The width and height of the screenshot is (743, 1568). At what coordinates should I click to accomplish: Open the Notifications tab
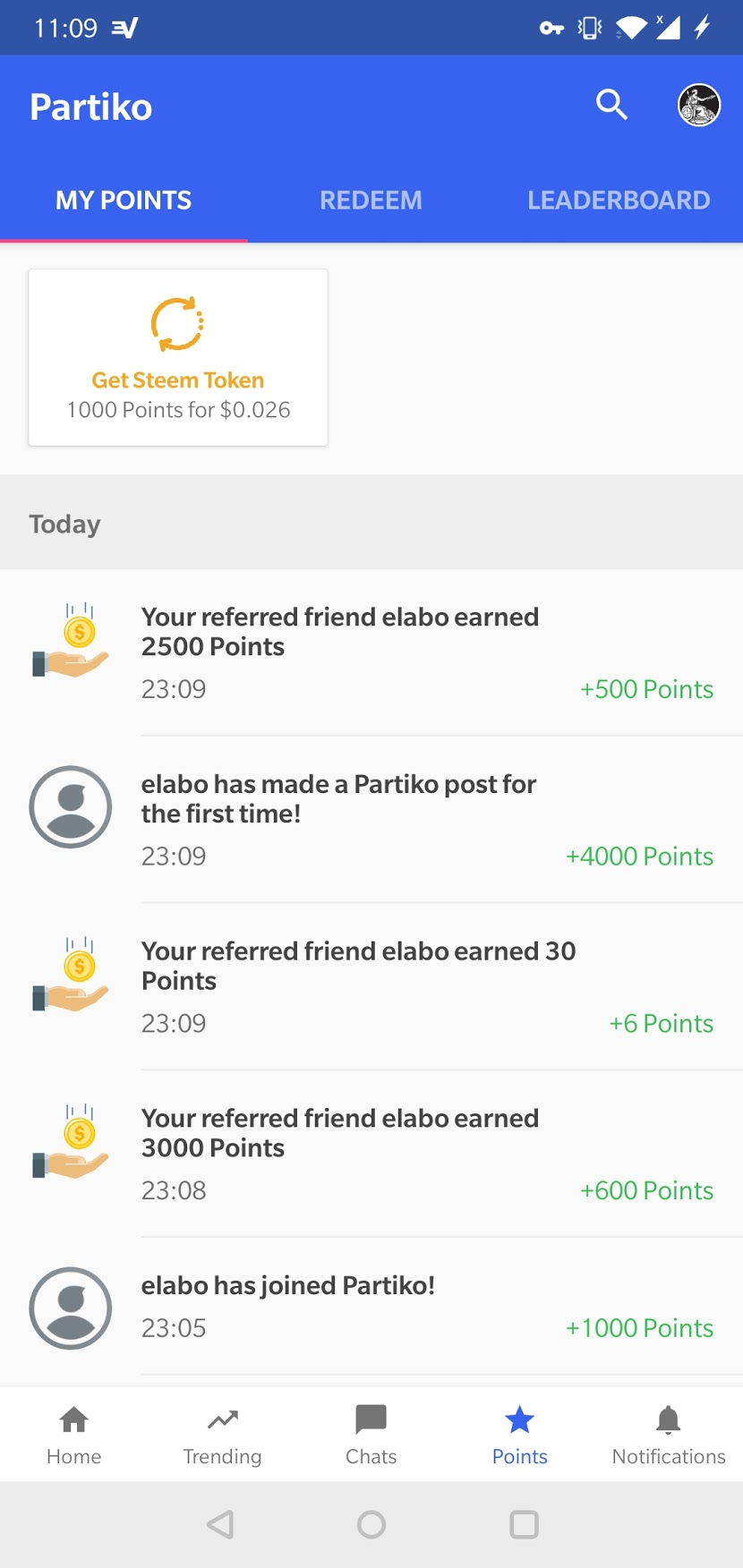pyautogui.click(x=668, y=1434)
